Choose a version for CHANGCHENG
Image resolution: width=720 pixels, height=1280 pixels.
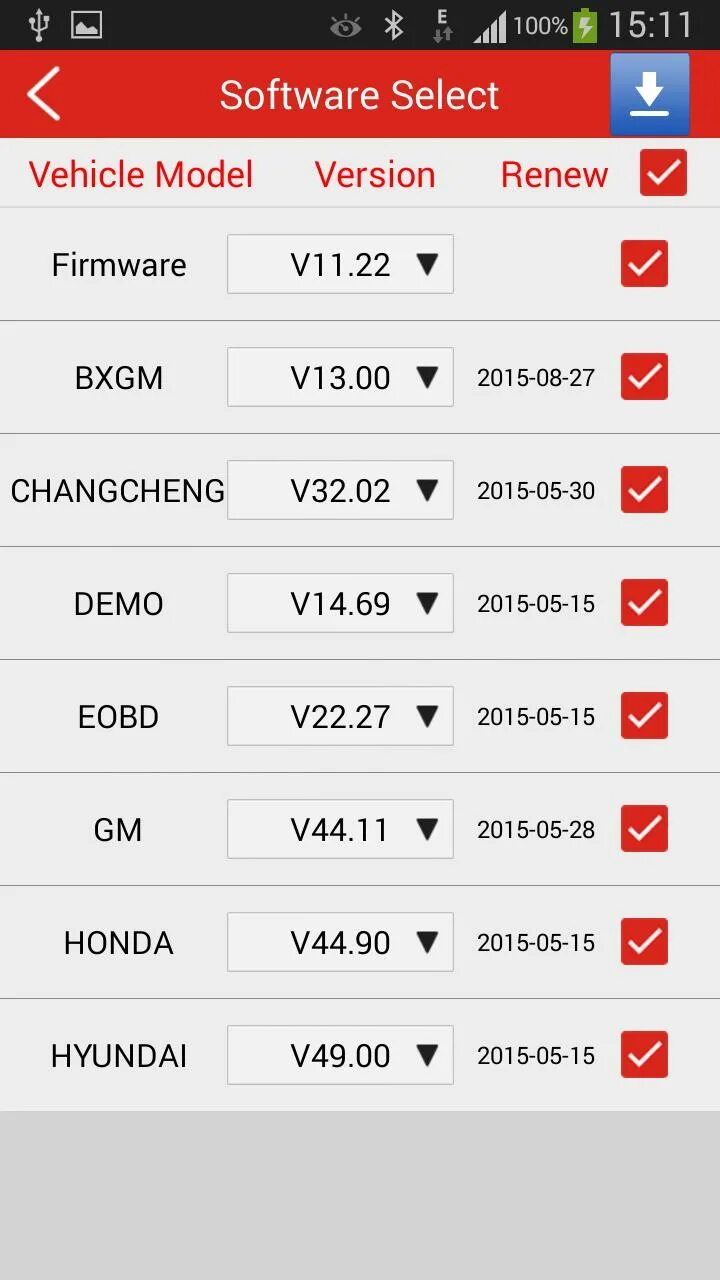coord(340,490)
